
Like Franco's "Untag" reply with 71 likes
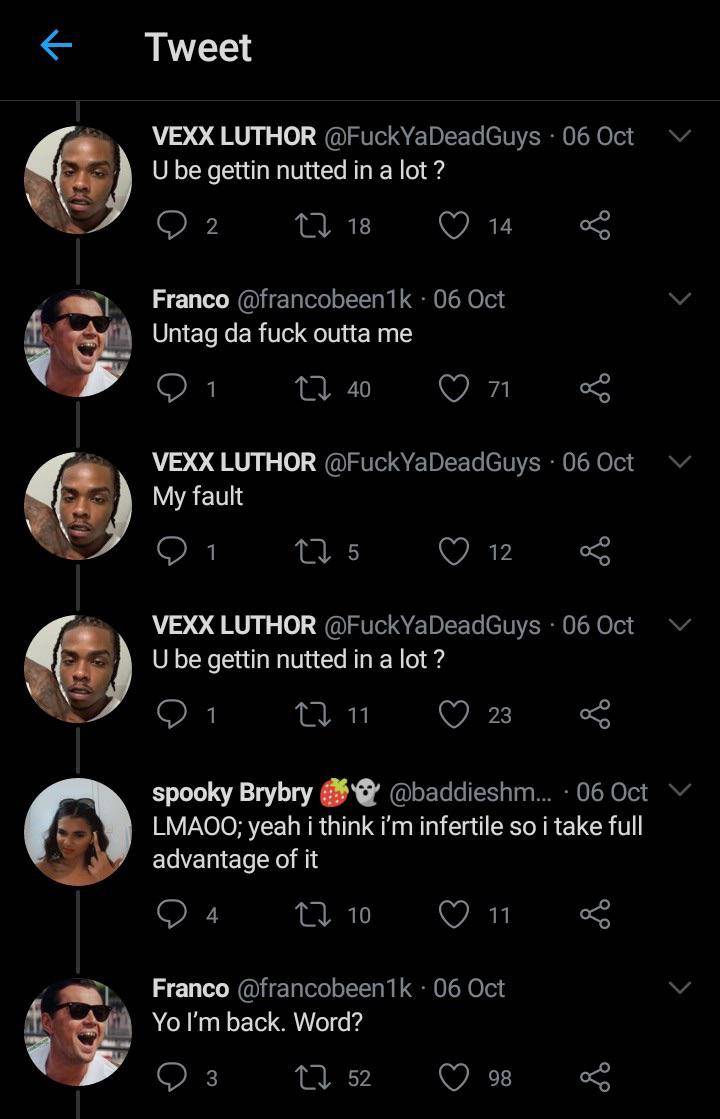coord(454,388)
